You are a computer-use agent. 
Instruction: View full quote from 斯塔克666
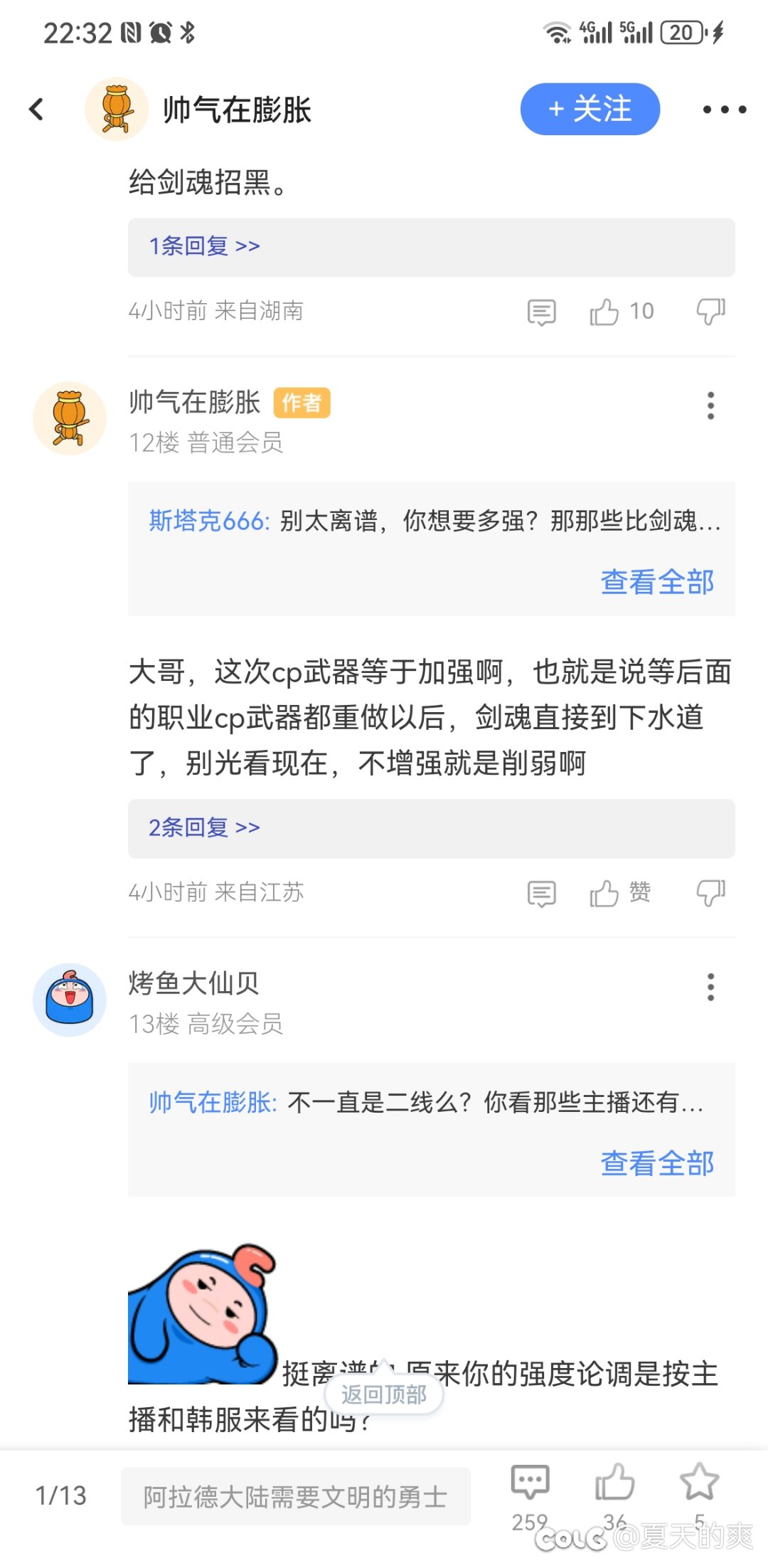click(x=657, y=582)
